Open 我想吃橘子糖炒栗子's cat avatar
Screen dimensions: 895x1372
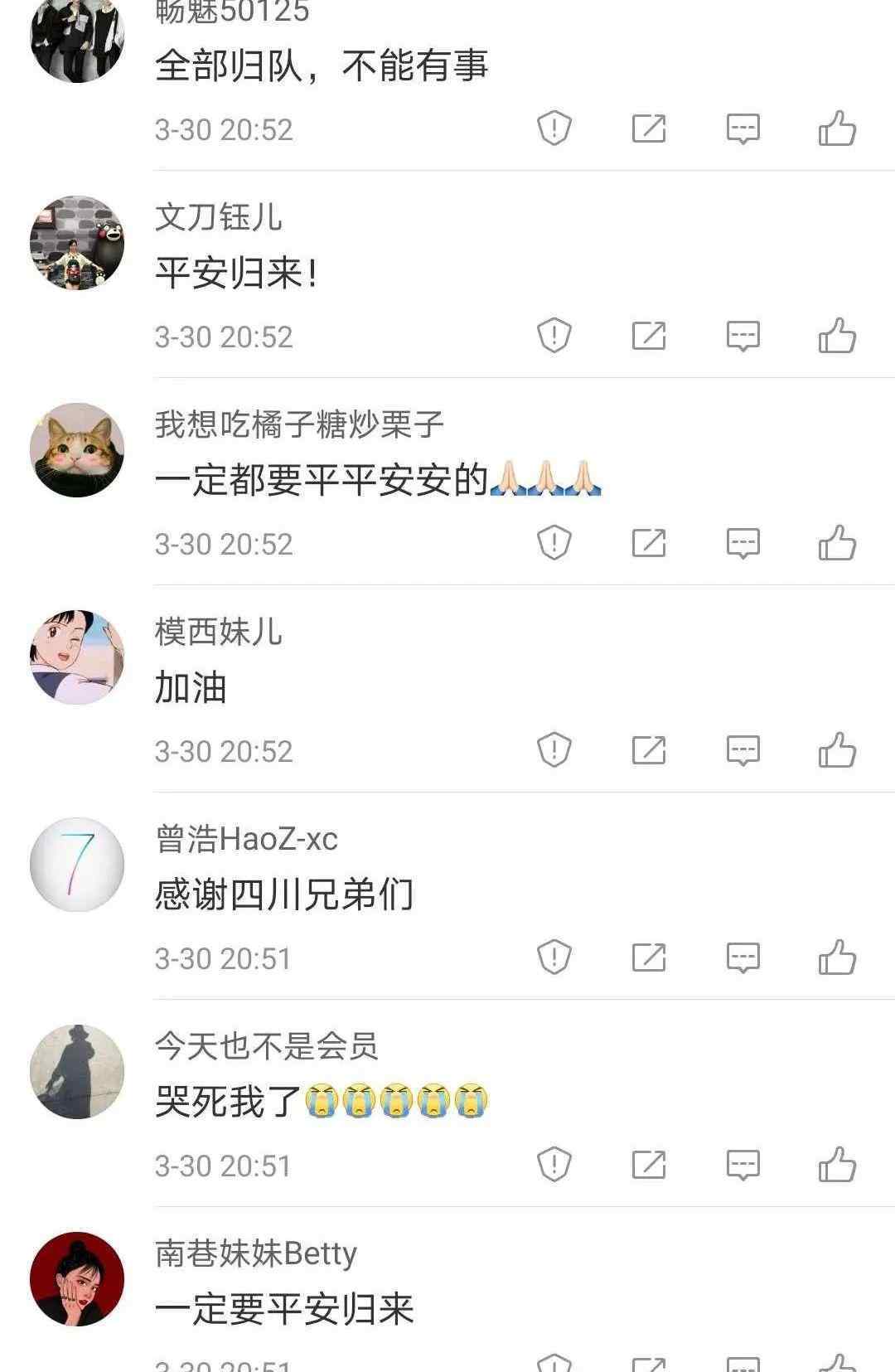click(x=77, y=450)
